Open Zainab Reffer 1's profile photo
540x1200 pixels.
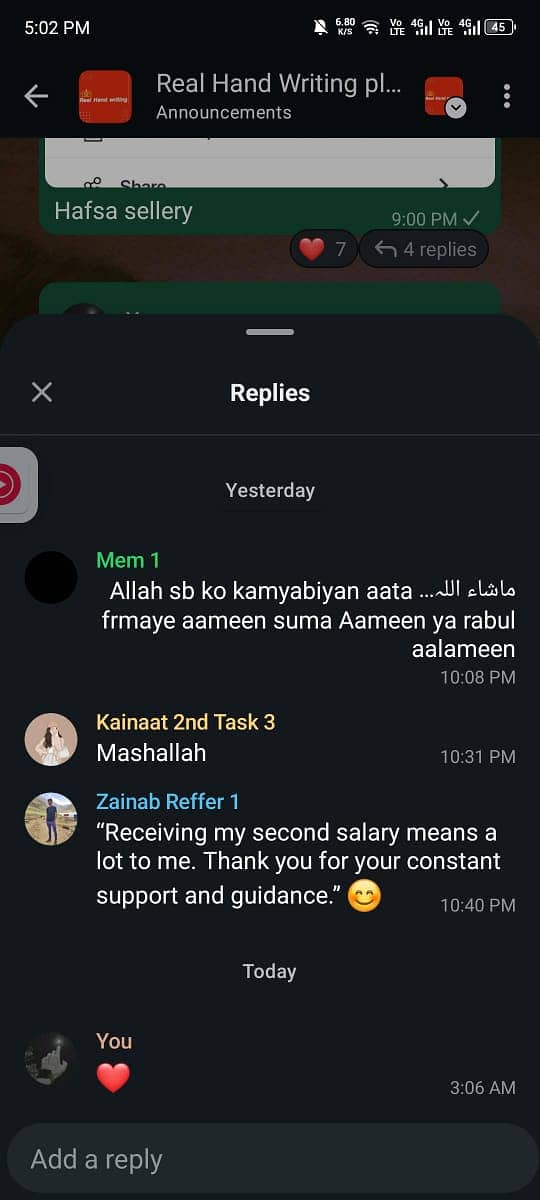click(50, 819)
